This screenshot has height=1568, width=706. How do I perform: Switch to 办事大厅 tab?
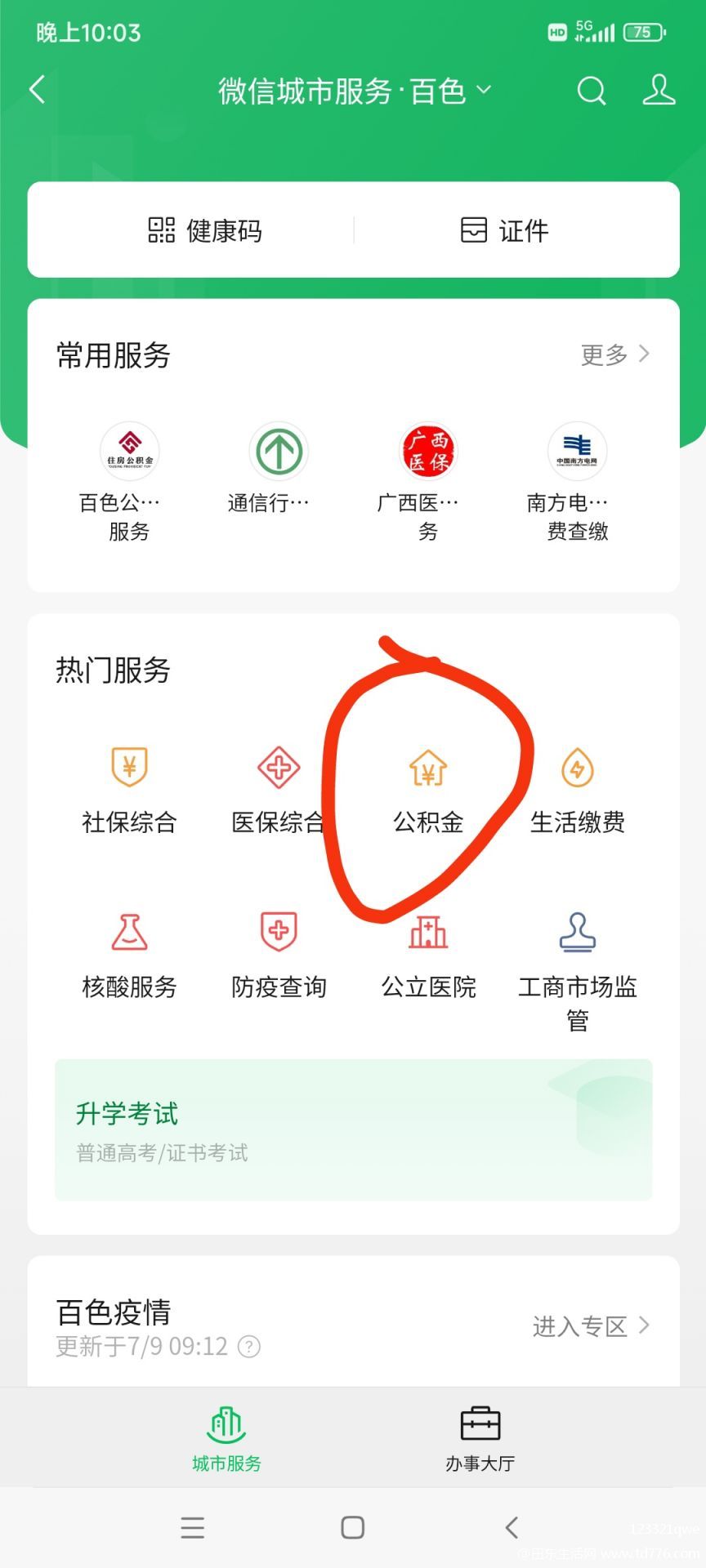click(480, 1439)
